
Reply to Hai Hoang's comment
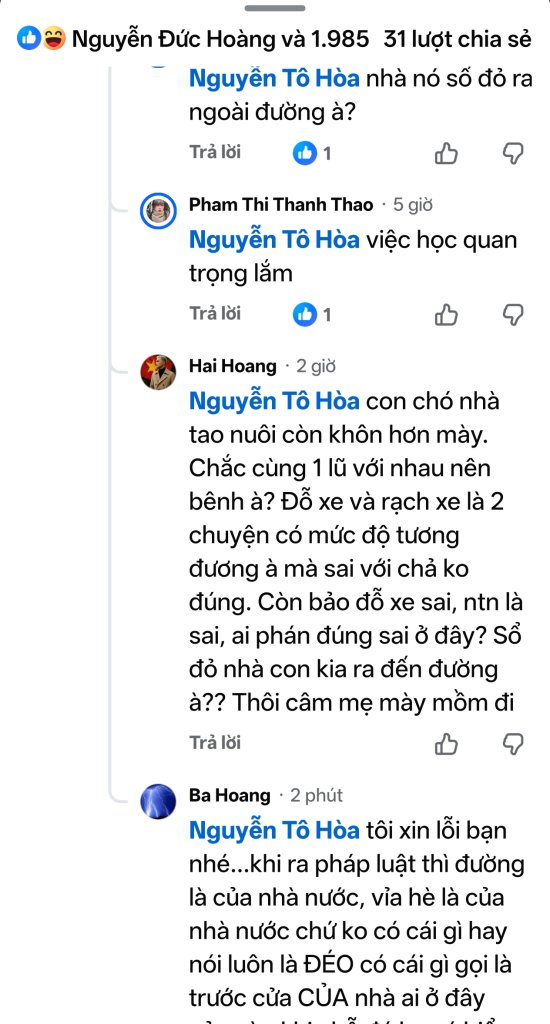pos(215,743)
